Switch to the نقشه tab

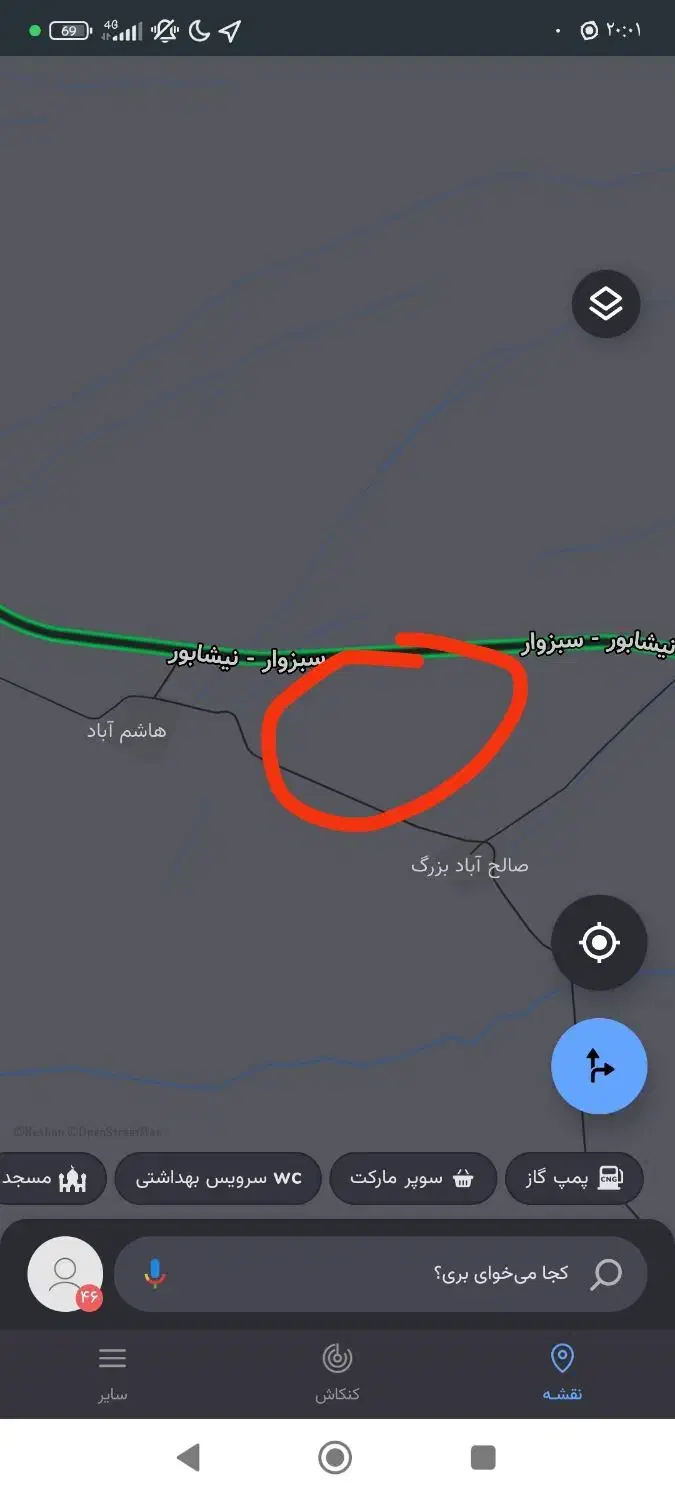(x=562, y=1372)
